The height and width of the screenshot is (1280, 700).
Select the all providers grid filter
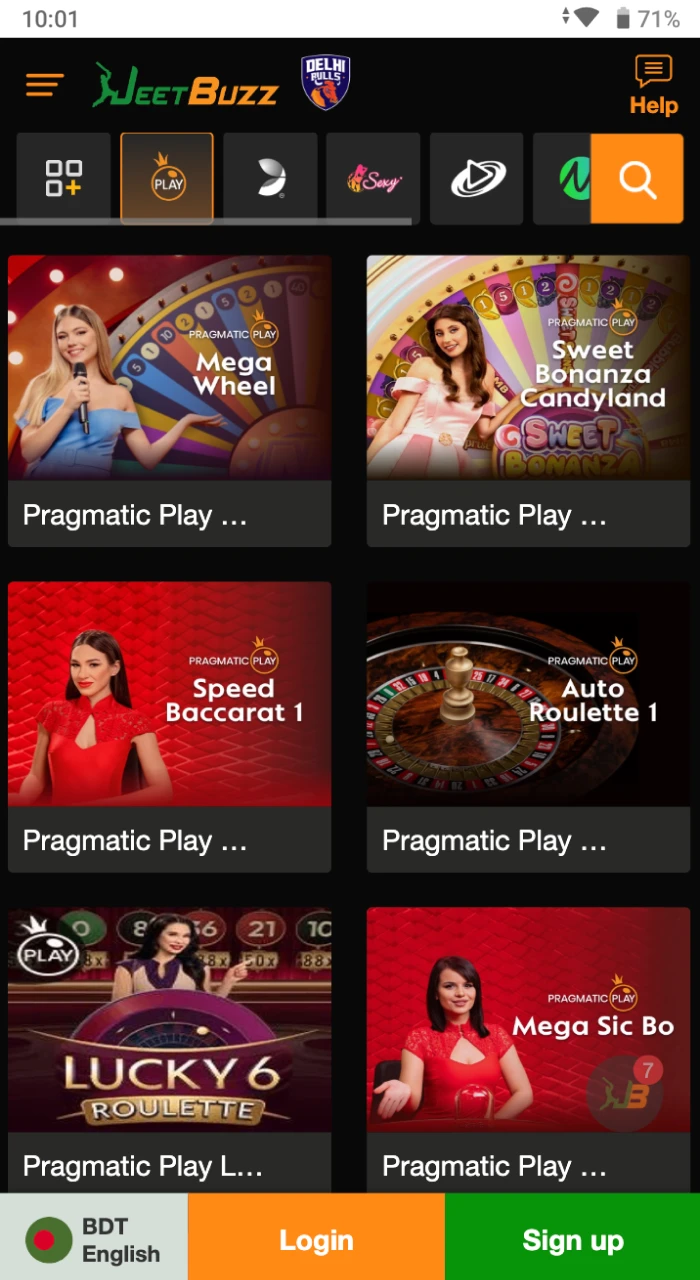[64, 179]
